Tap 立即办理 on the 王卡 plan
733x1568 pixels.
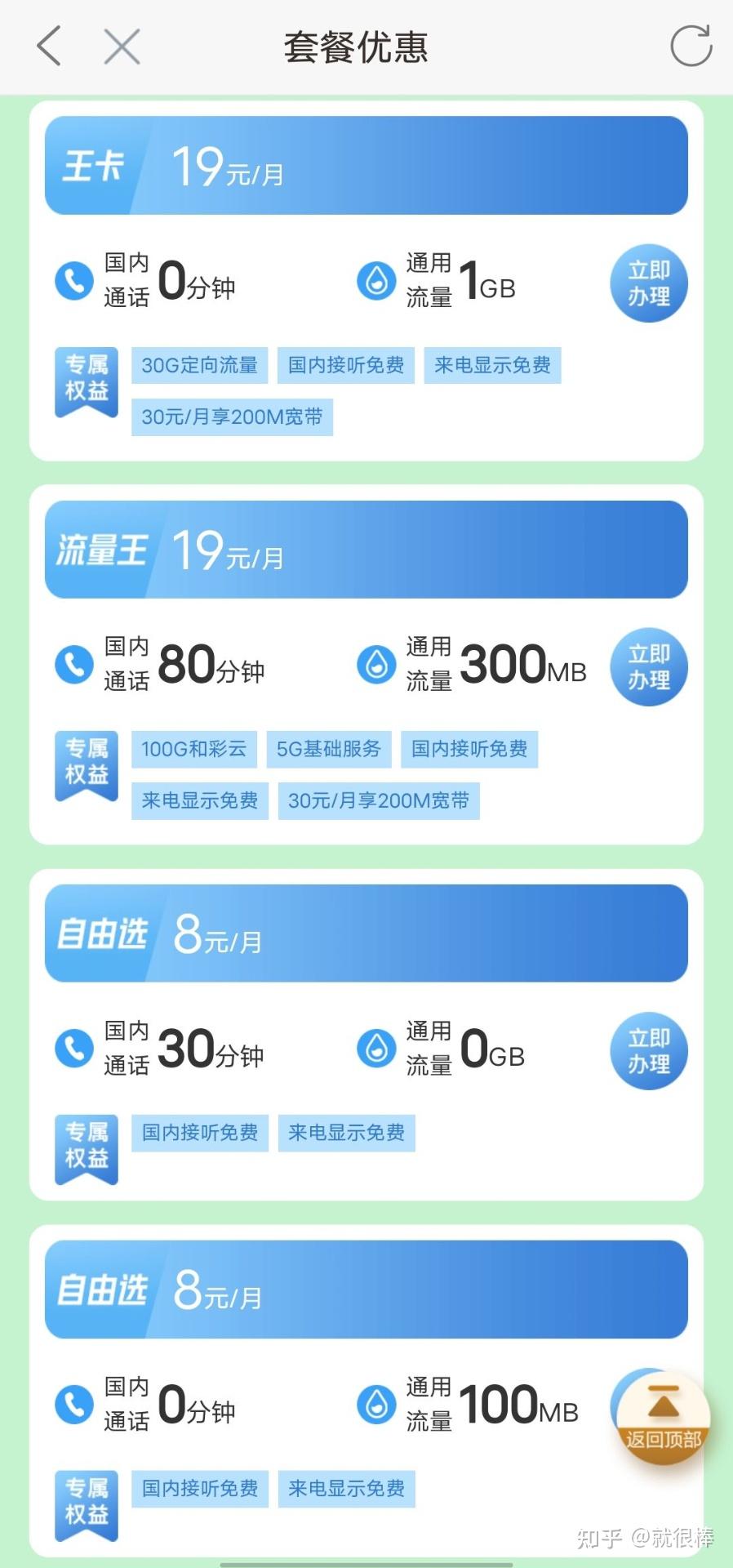click(x=648, y=283)
